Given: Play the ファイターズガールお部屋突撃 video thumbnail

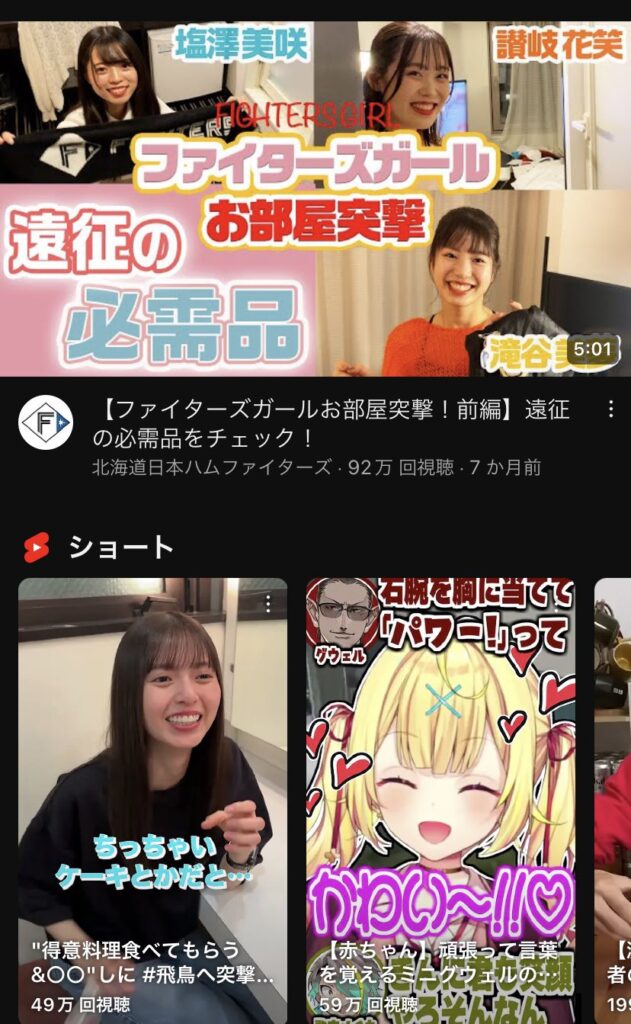Looking at the screenshot, I should click(315, 200).
